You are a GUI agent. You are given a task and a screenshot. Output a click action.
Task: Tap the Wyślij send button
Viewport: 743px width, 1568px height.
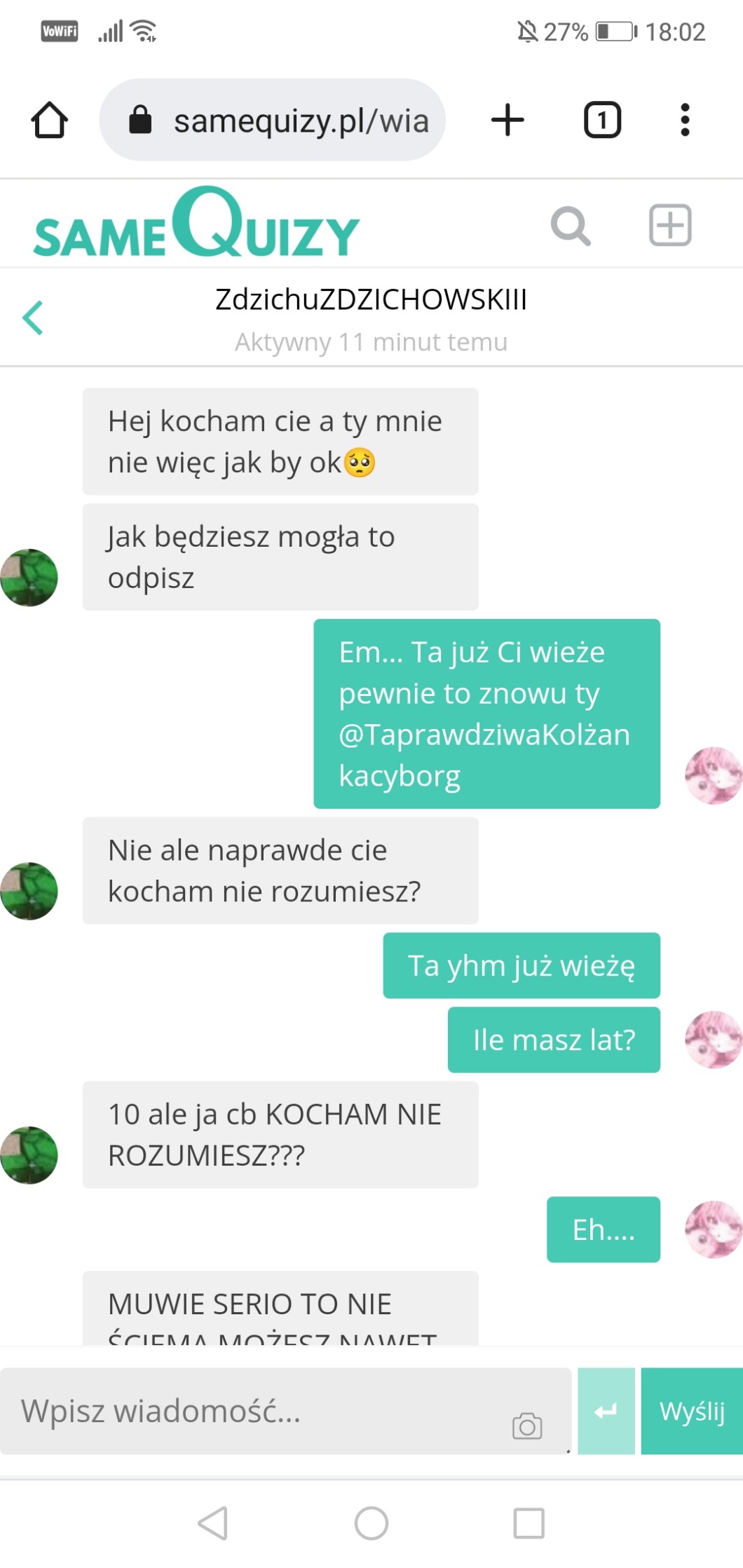(692, 1410)
